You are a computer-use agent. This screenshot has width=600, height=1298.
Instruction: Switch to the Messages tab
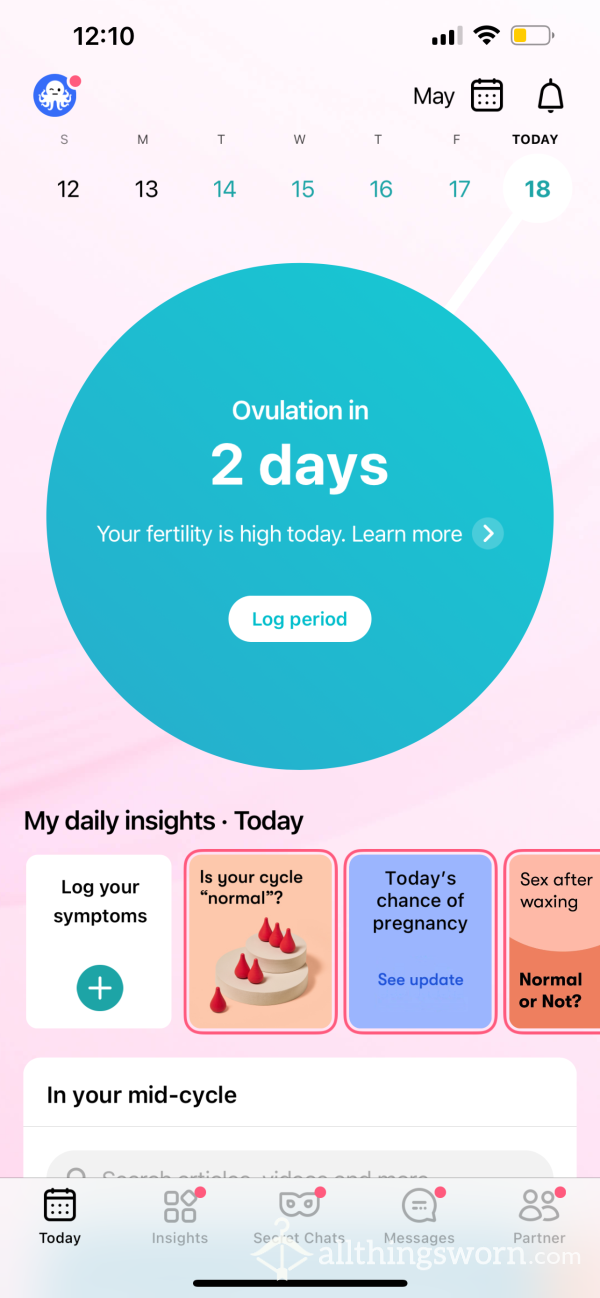[420, 1216]
